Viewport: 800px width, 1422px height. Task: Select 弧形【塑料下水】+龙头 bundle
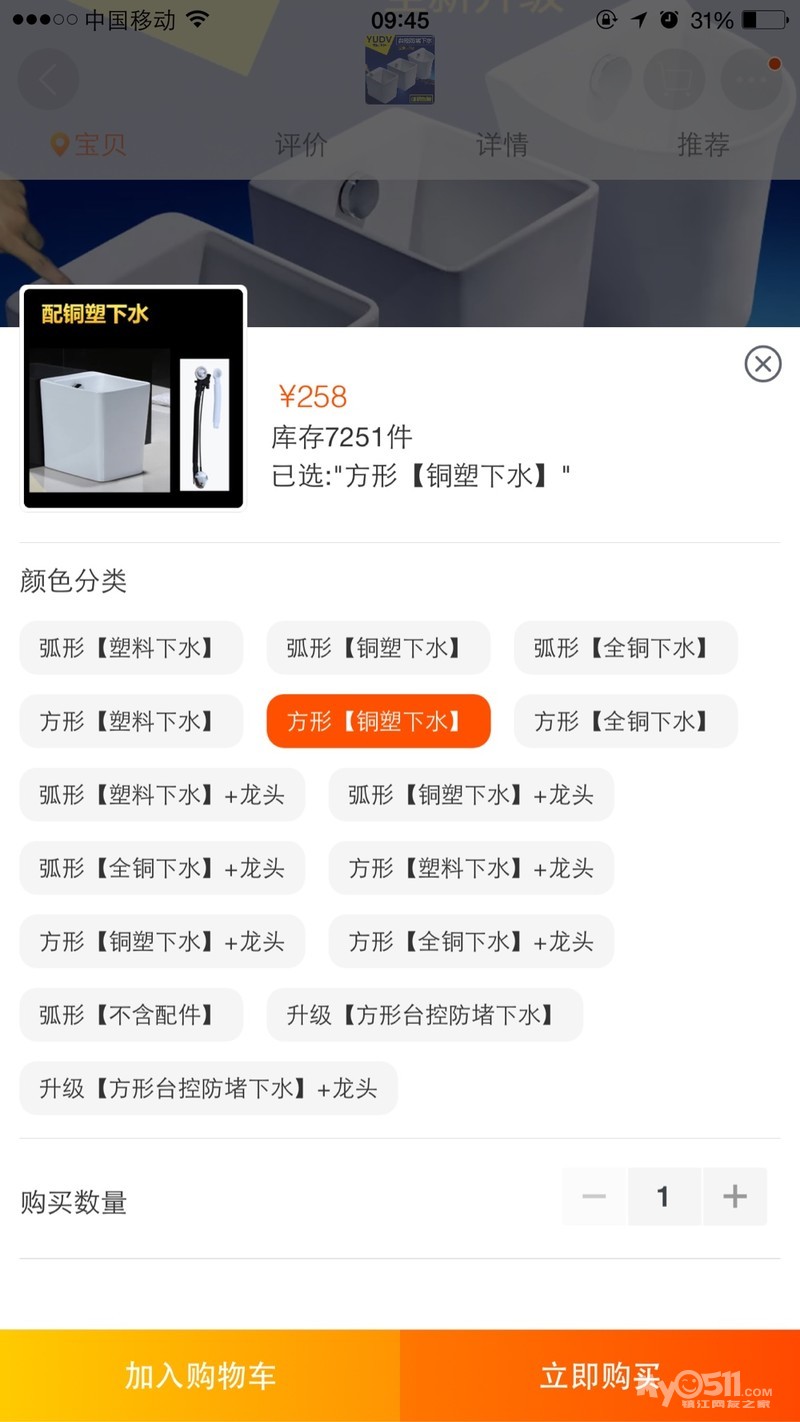coord(162,795)
